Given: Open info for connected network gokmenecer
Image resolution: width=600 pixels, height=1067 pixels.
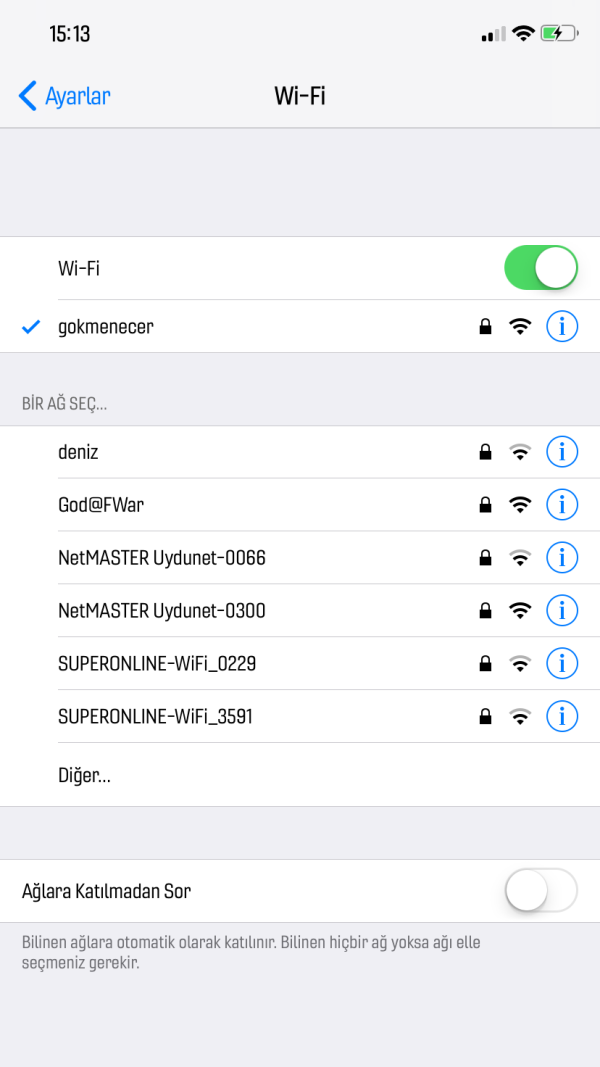Looking at the screenshot, I should pyautogui.click(x=562, y=326).
